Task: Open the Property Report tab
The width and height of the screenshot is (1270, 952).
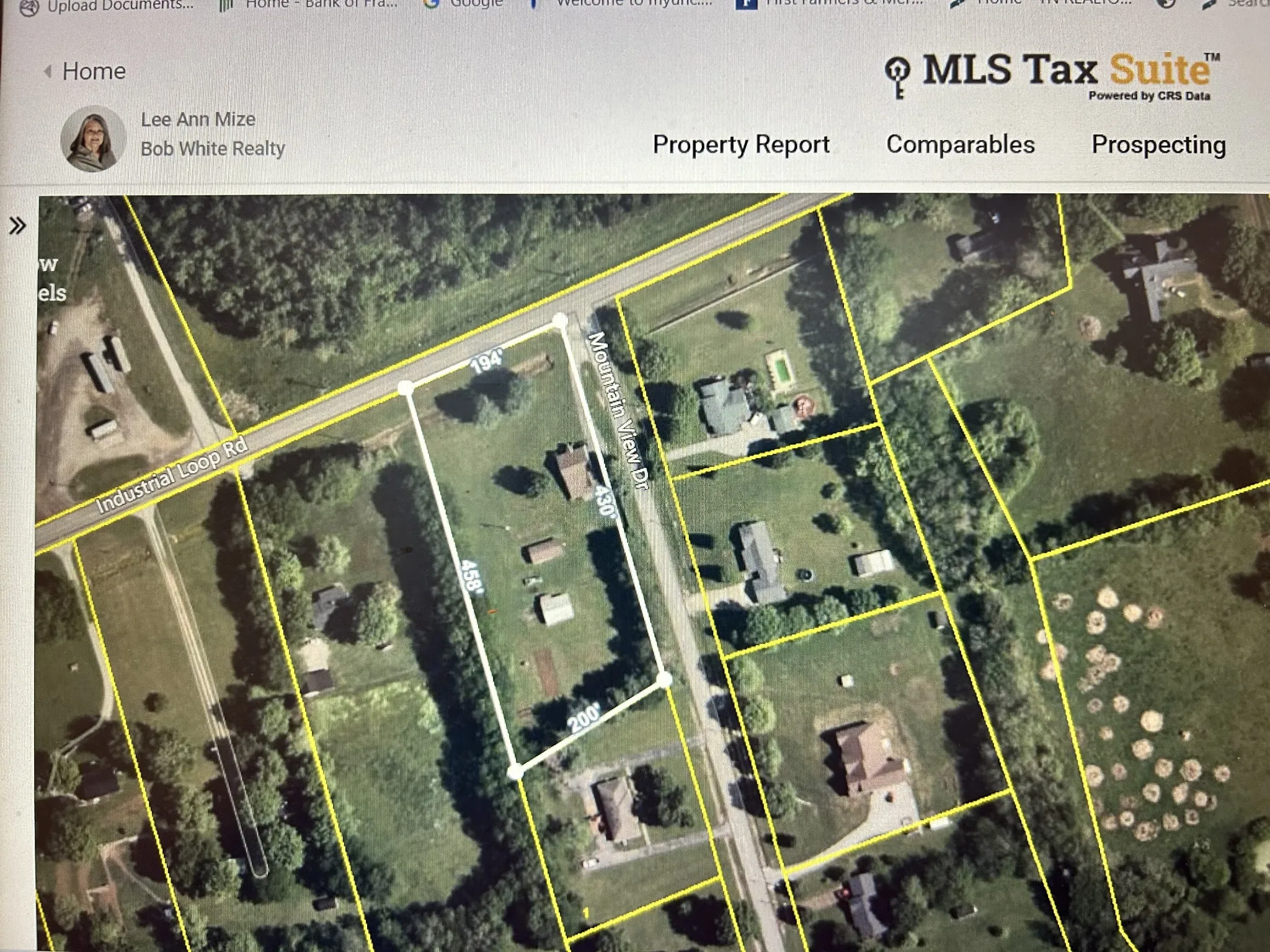Action: (x=740, y=145)
